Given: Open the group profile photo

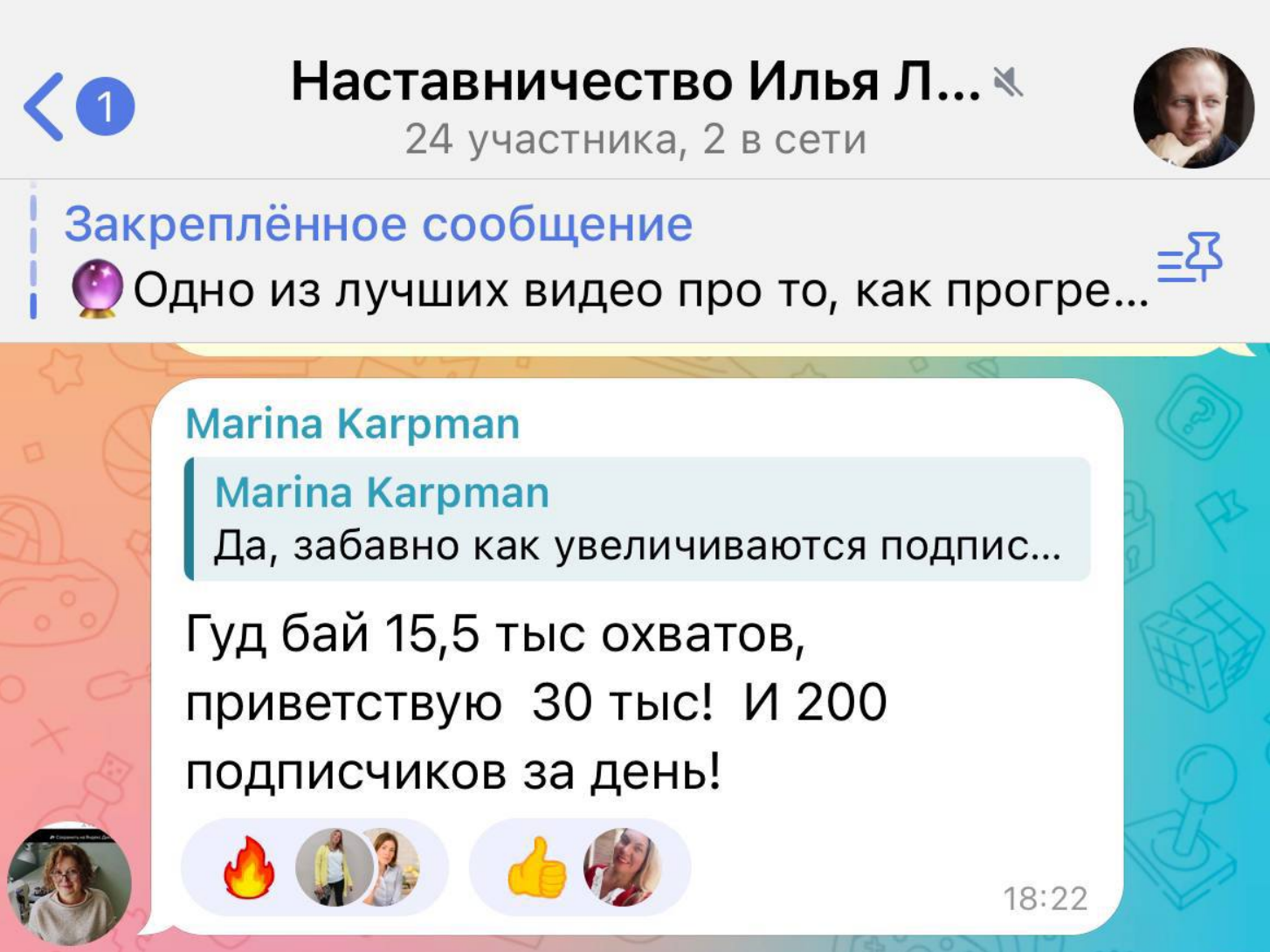Looking at the screenshot, I should point(1192,107).
